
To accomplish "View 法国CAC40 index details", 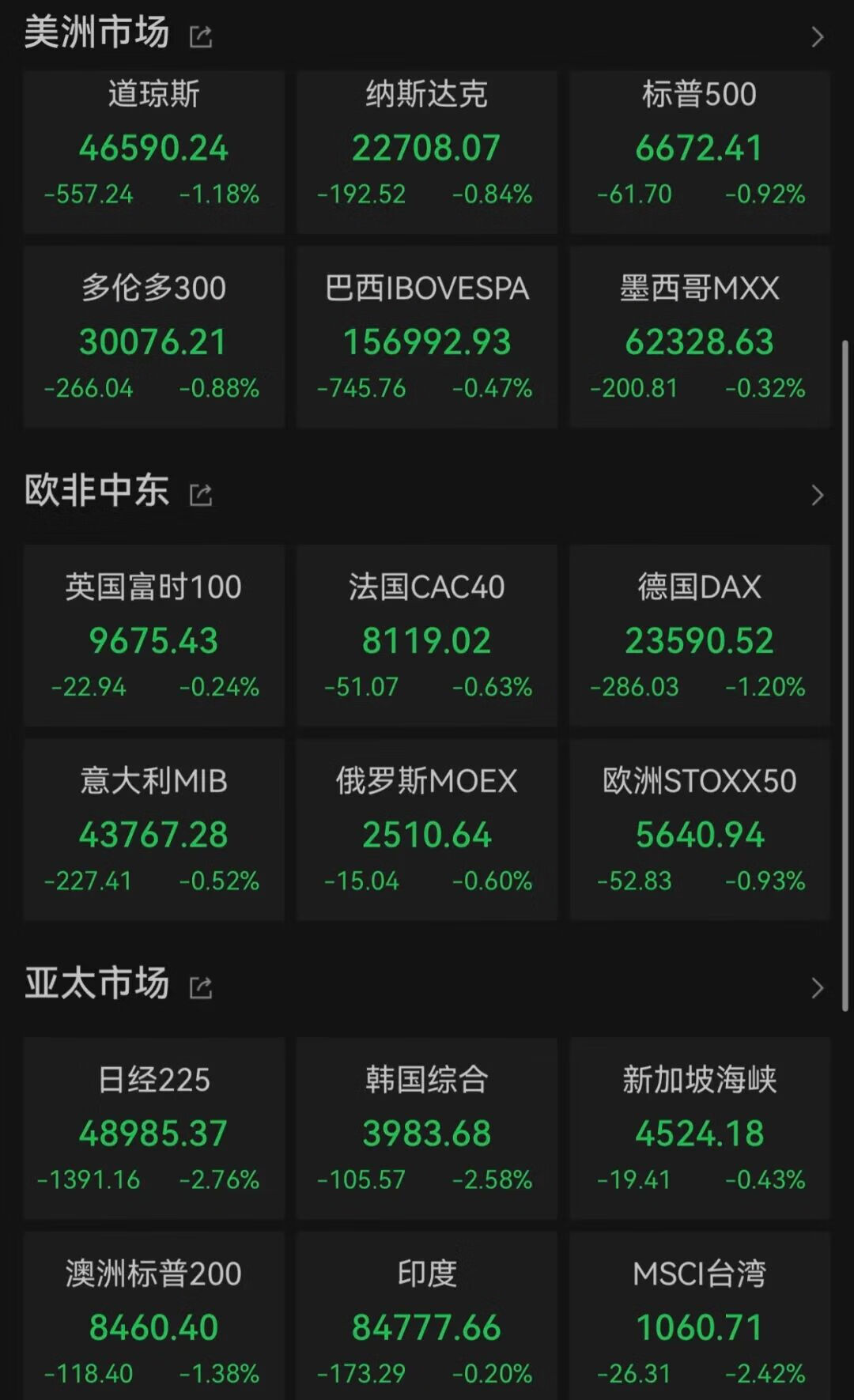I will (x=426, y=636).
